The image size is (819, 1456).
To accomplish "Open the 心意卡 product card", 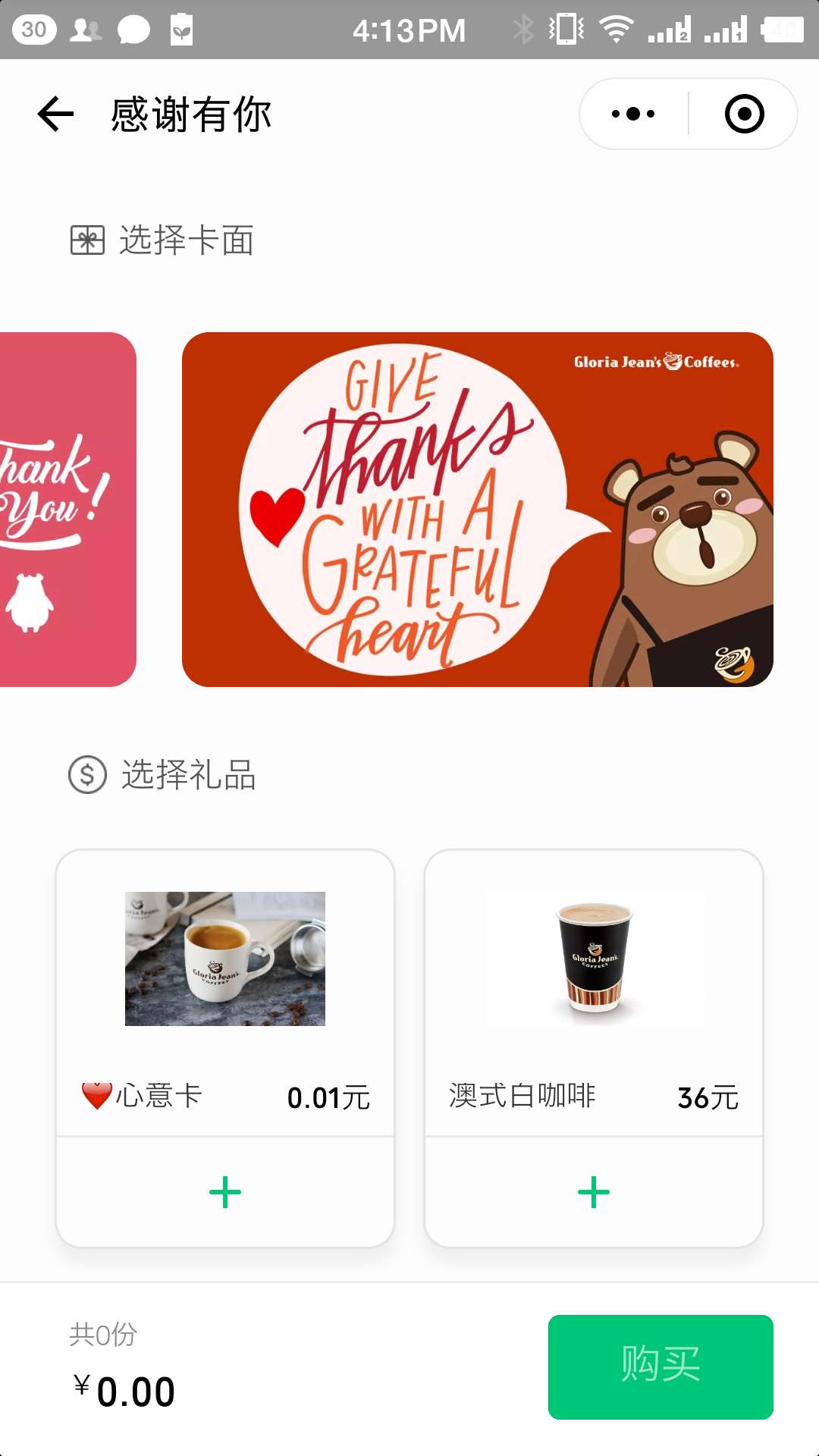I will tap(225, 960).
